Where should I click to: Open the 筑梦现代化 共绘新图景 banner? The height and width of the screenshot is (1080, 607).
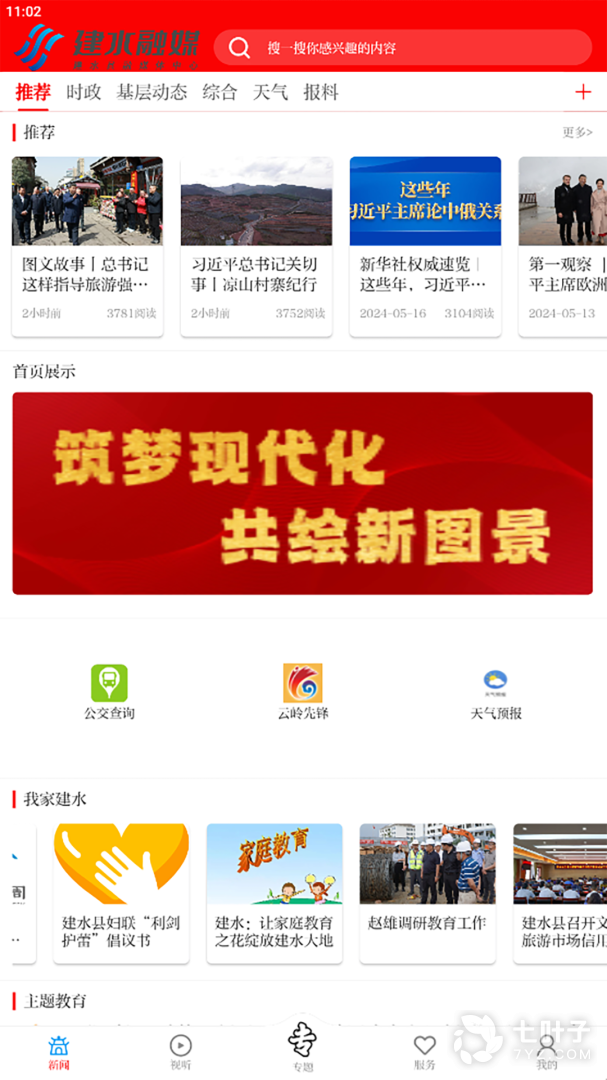(302, 493)
